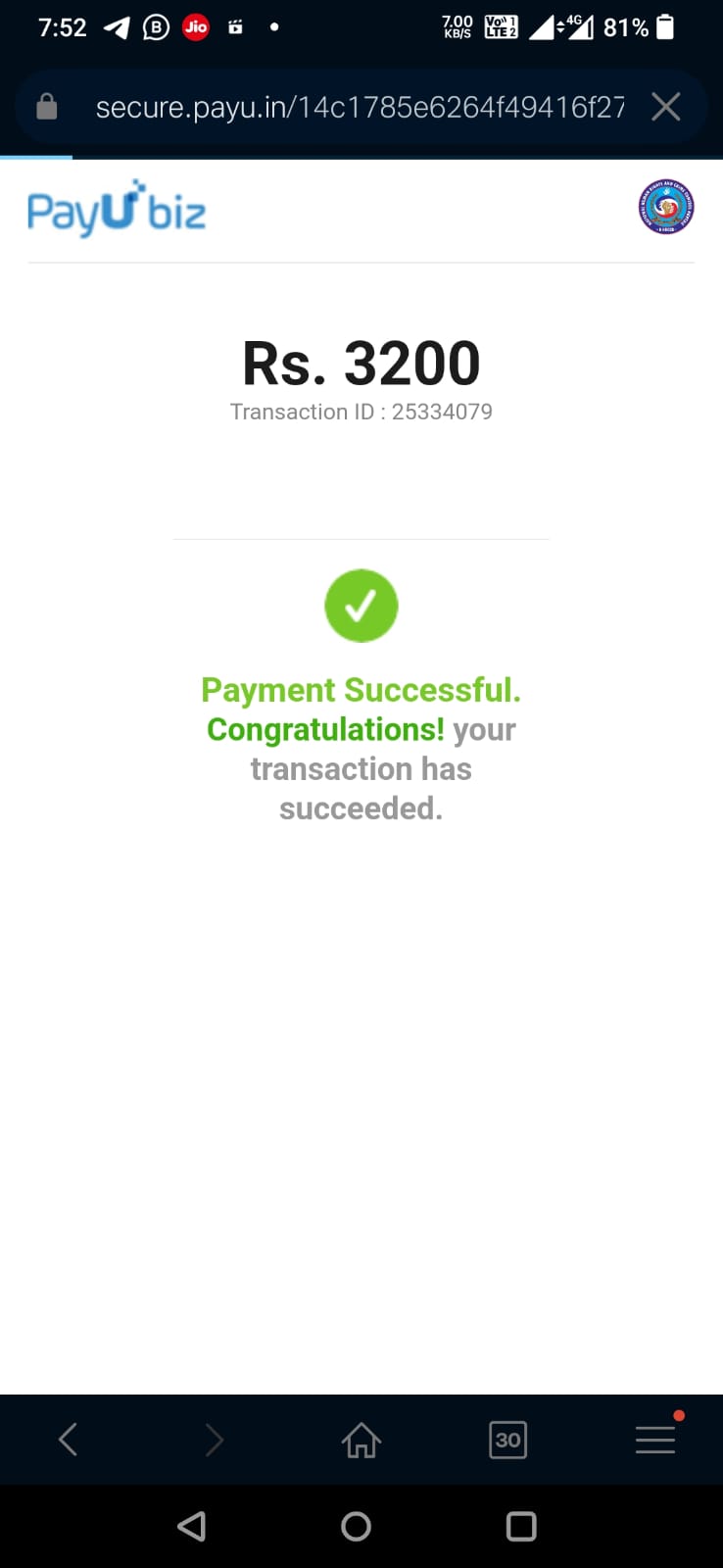Tap the system back button
The height and width of the screenshot is (1568, 723).
(x=192, y=1526)
